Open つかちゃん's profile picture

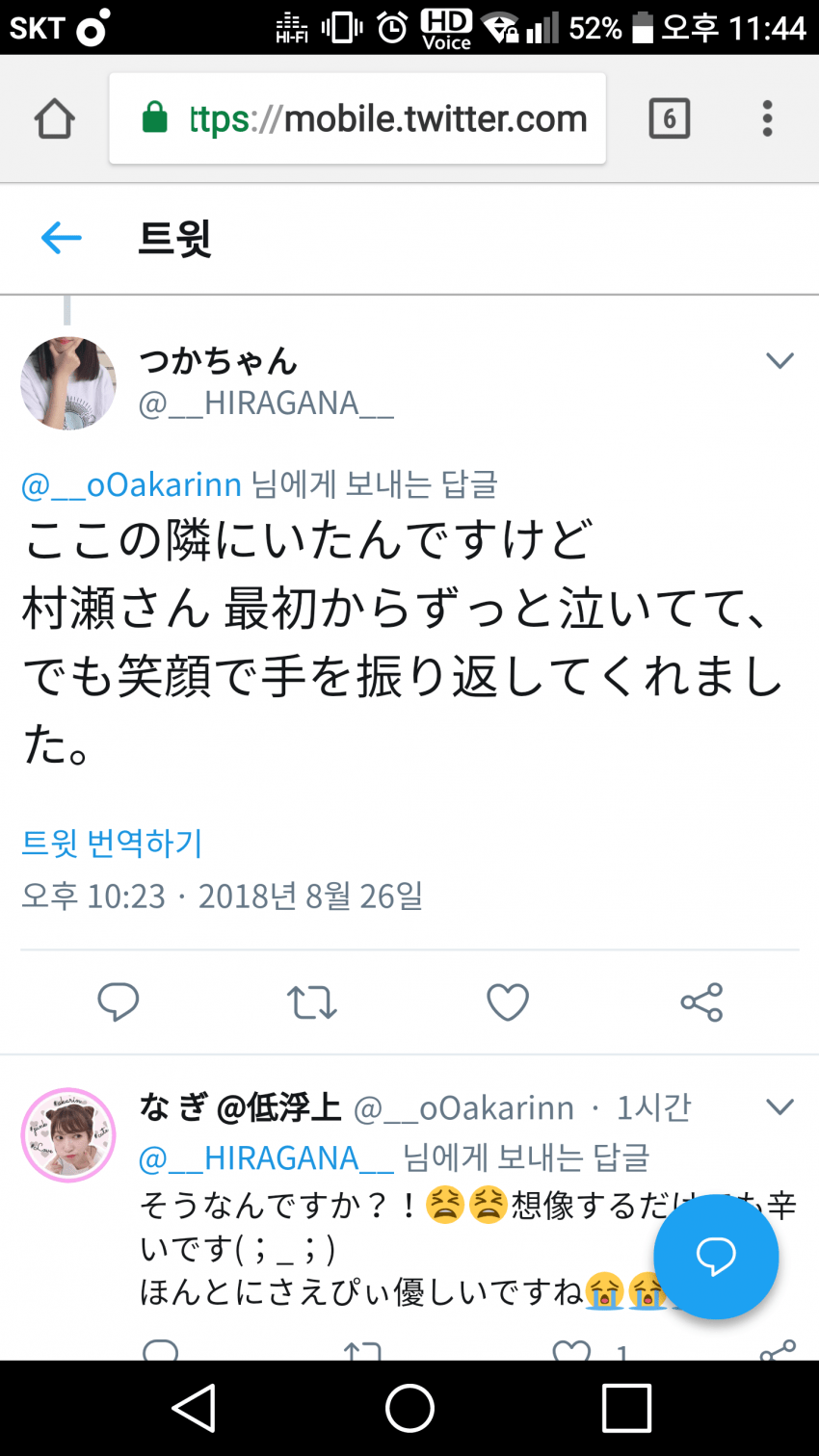[x=68, y=383]
